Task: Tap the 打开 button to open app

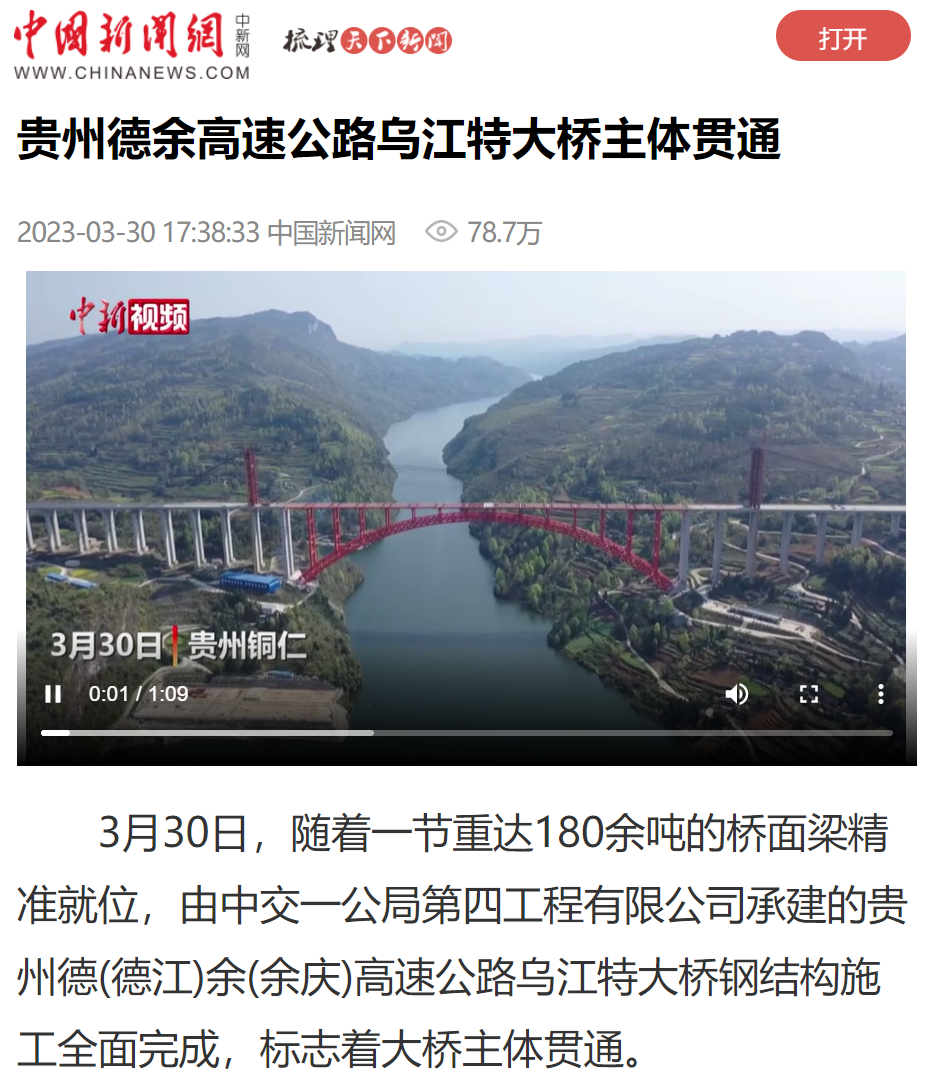Action: [842, 37]
